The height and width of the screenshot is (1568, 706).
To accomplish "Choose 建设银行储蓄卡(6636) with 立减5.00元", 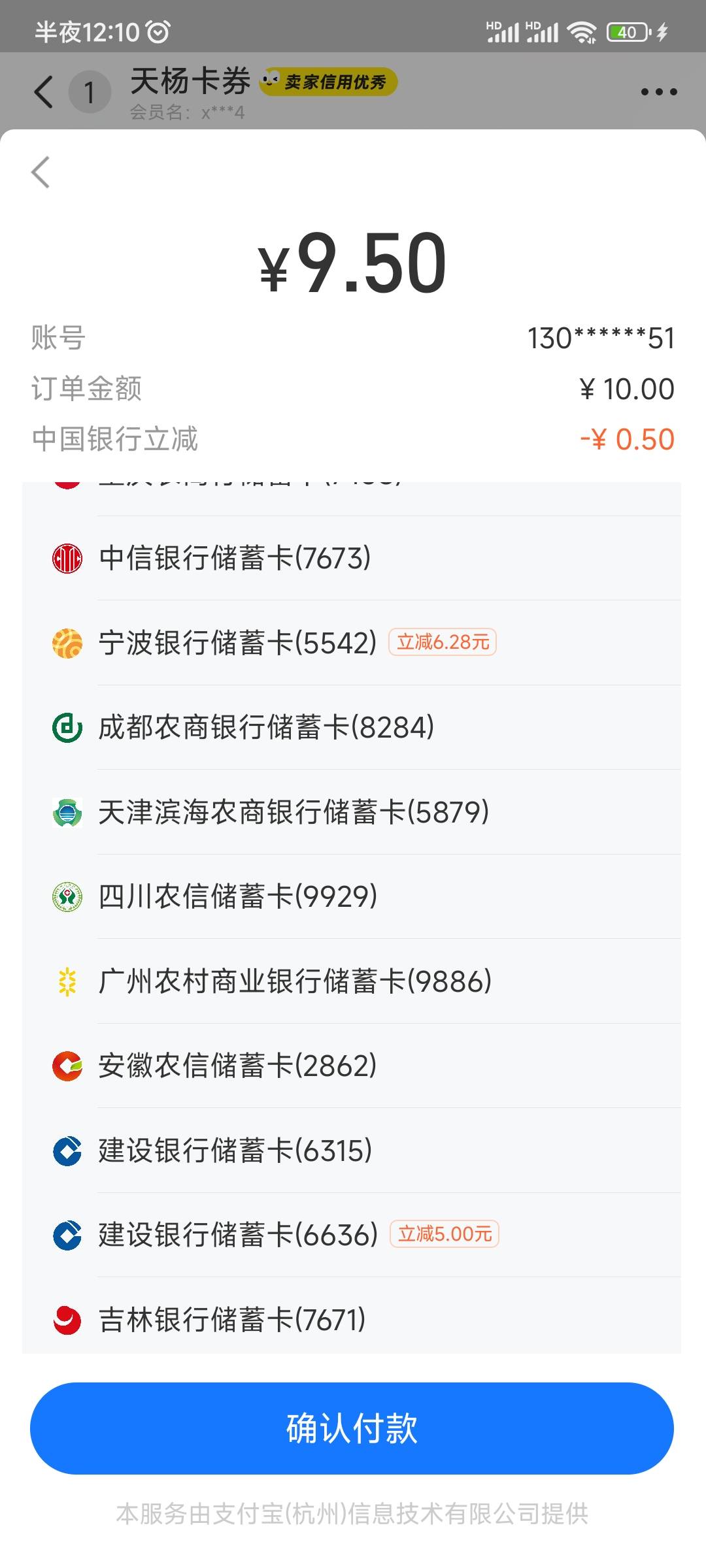I will point(352,1235).
